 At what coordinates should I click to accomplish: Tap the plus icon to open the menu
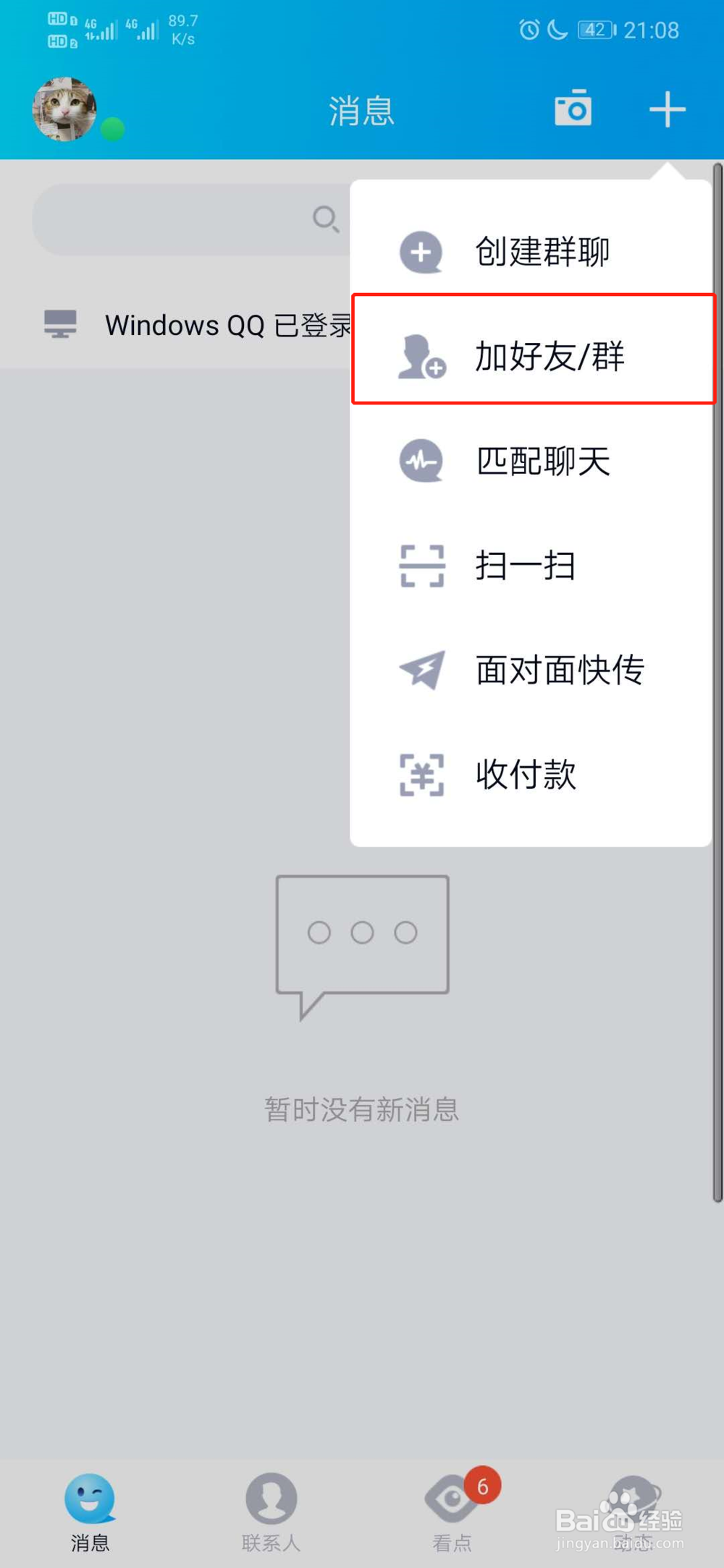[x=667, y=108]
